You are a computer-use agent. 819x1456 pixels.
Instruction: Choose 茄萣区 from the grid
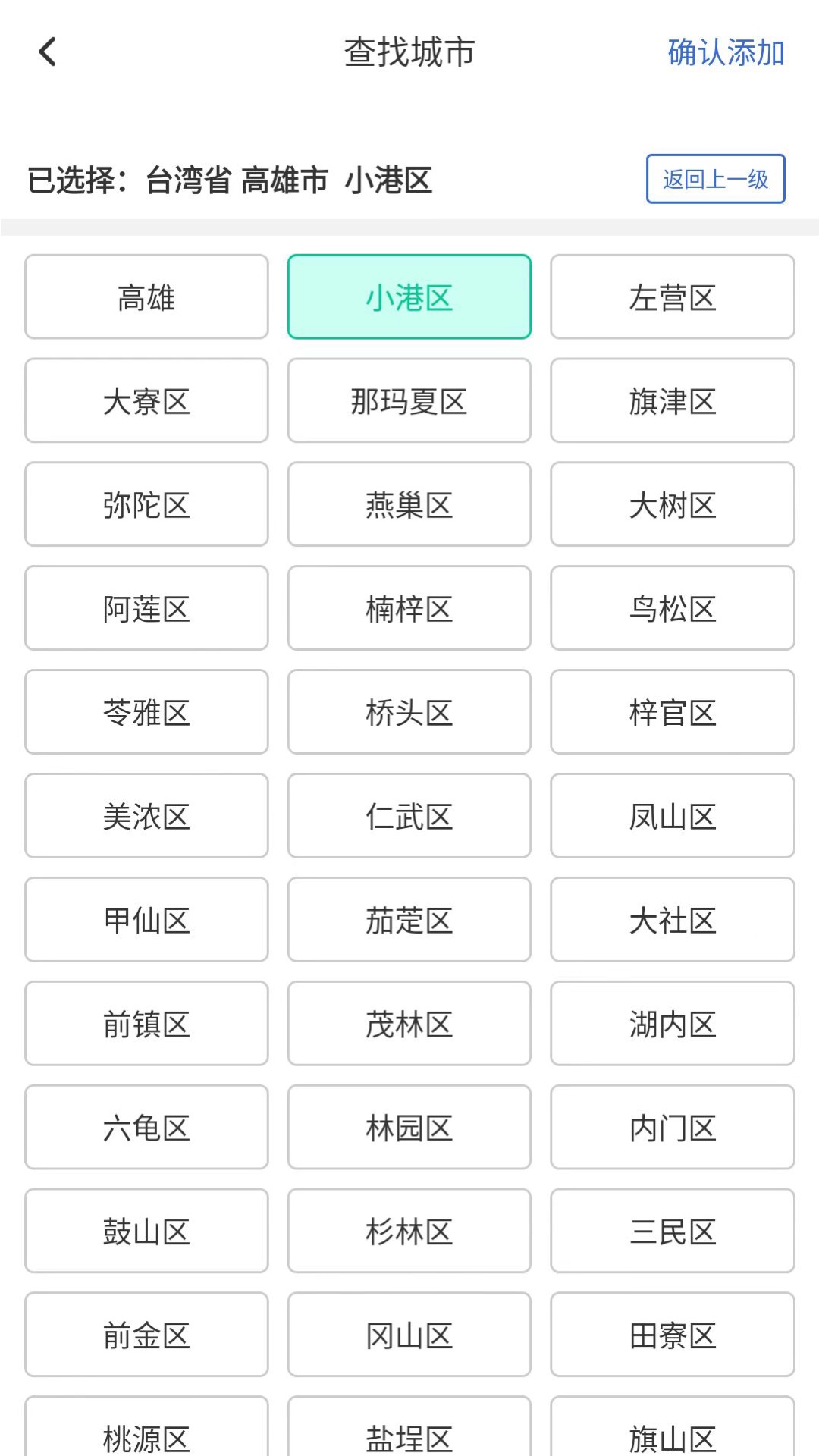click(x=409, y=920)
